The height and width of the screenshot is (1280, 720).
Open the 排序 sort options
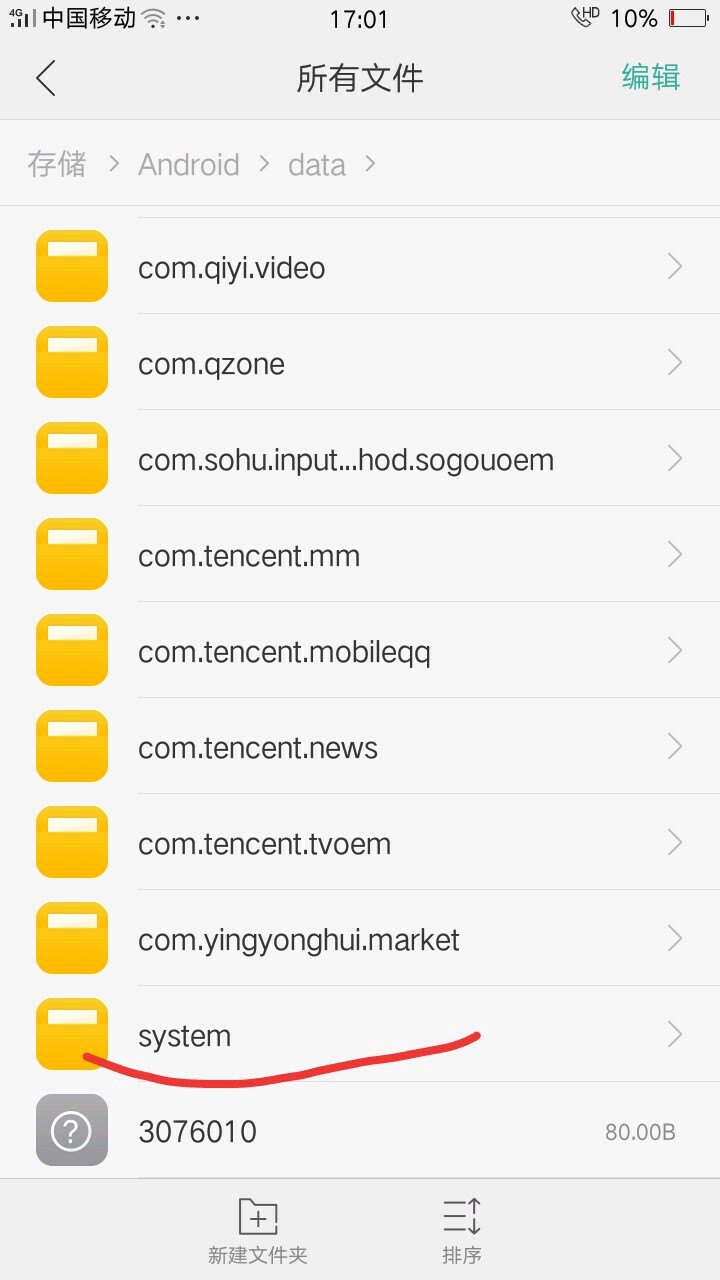tap(462, 1230)
